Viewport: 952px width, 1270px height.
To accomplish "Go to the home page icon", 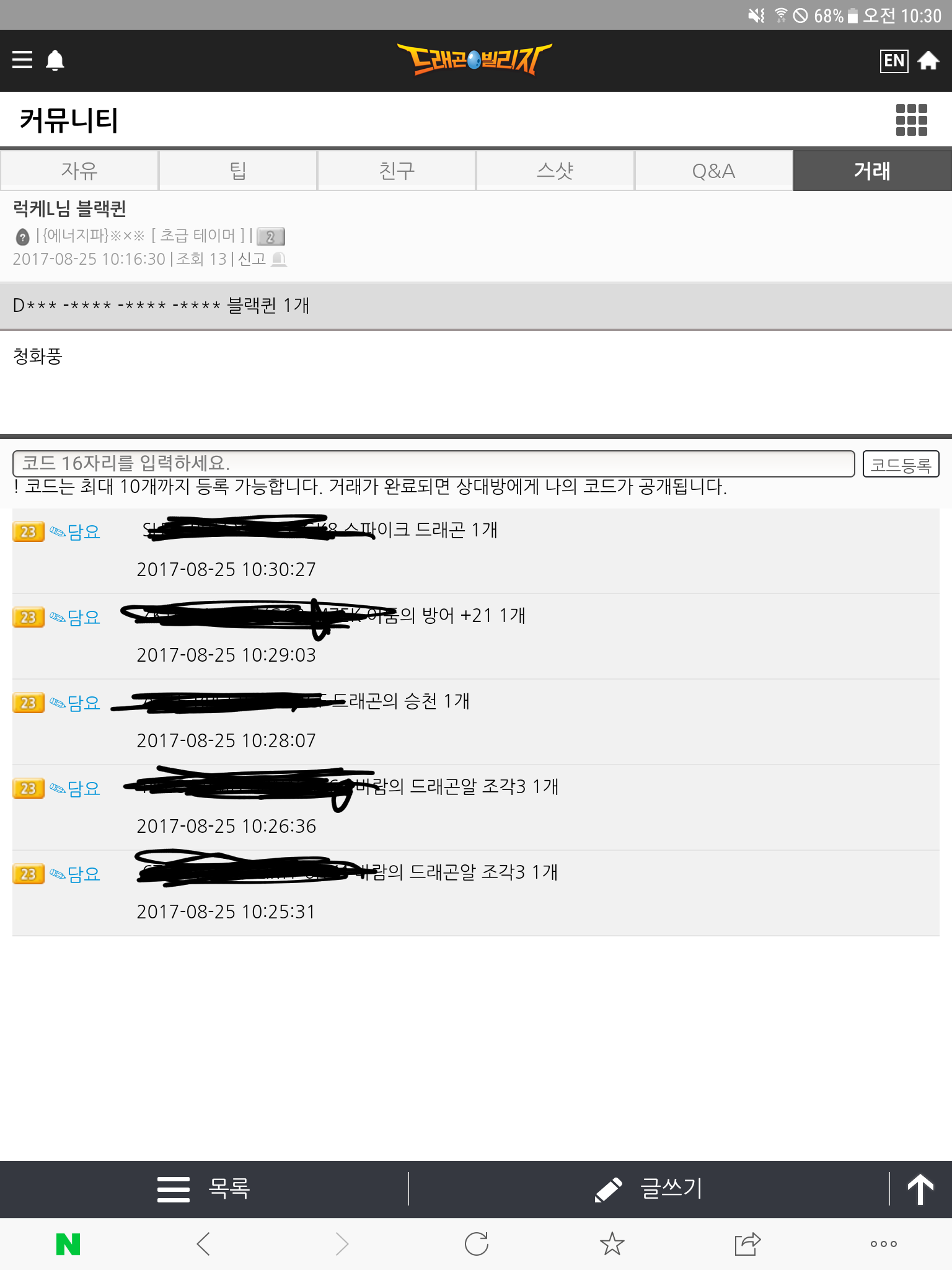I will [928, 60].
